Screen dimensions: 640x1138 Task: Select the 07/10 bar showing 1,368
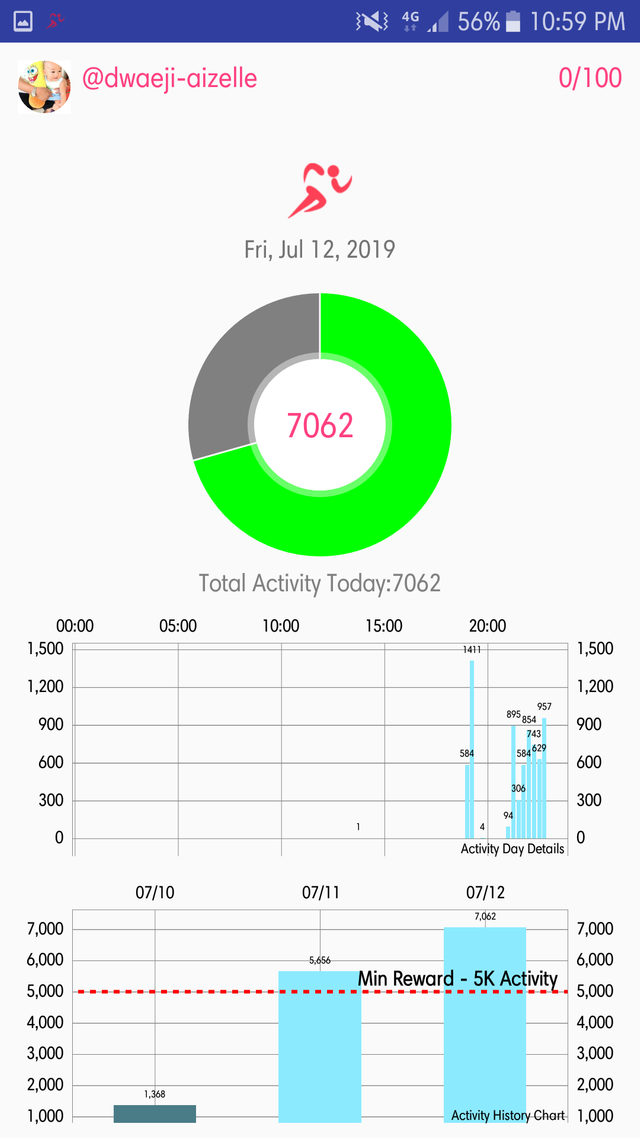click(155, 1113)
